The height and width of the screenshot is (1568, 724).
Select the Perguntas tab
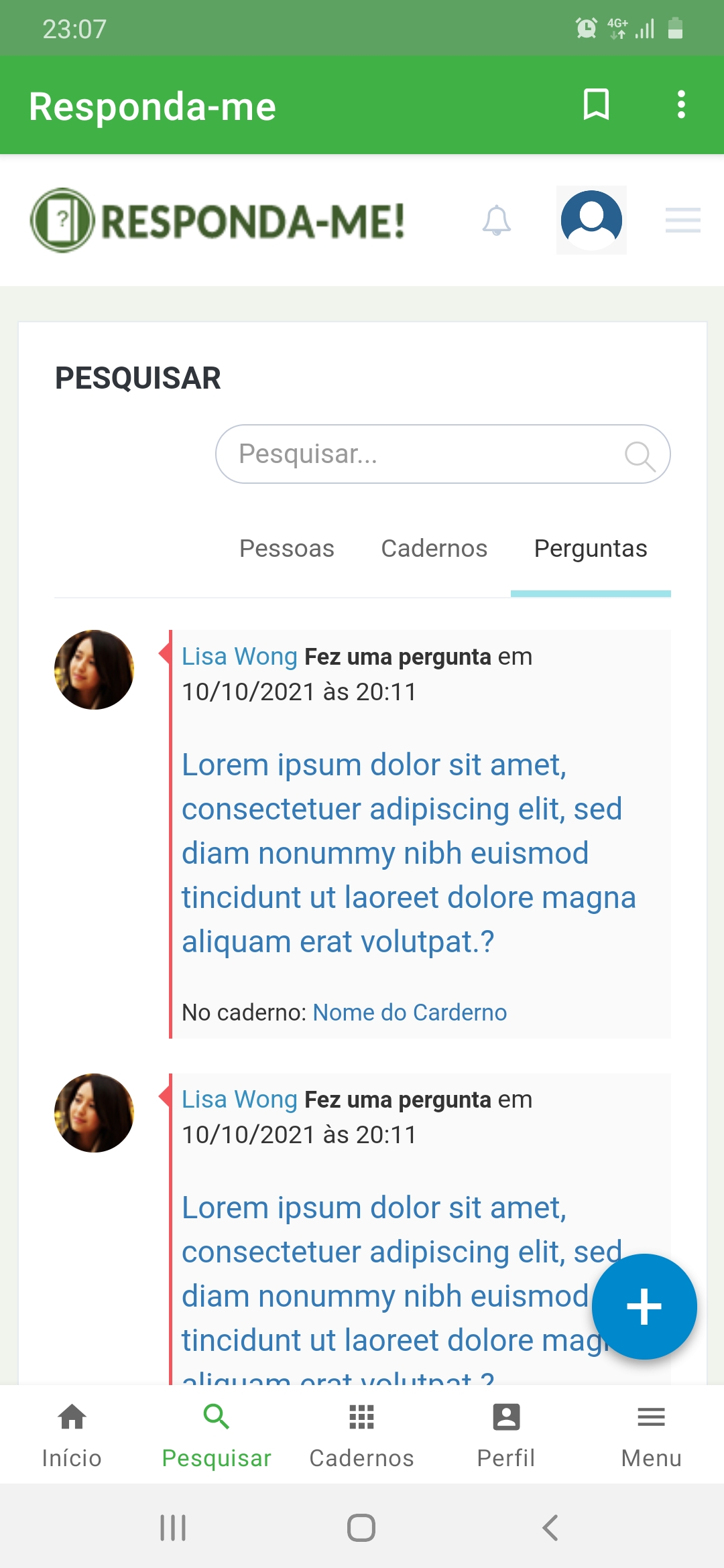(x=591, y=548)
